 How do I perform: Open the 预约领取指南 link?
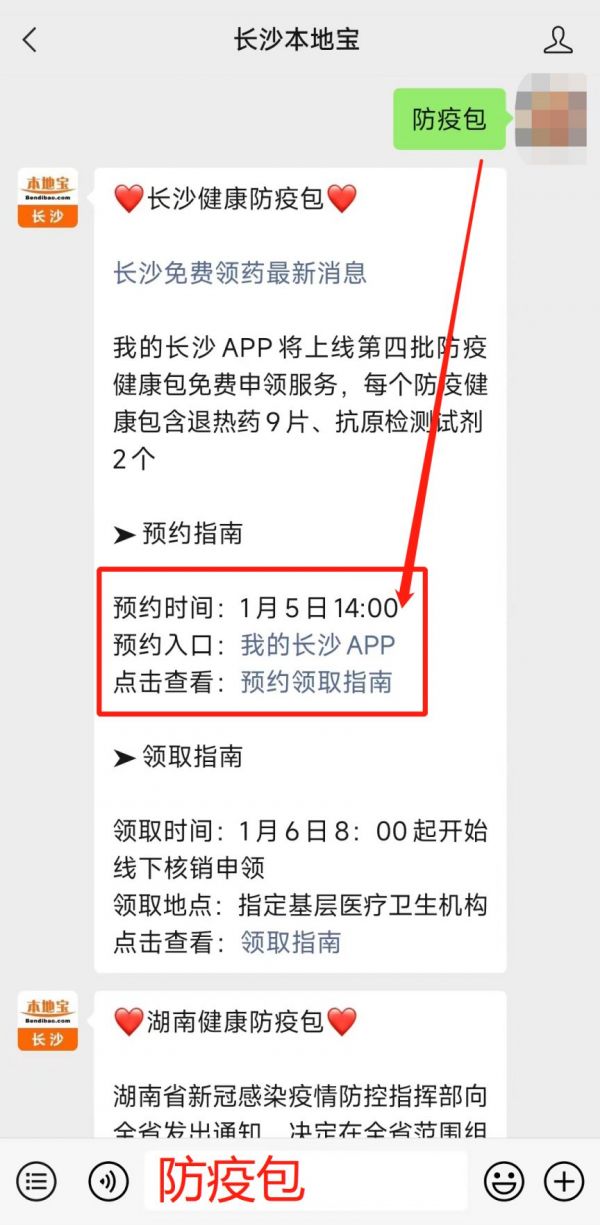[316, 682]
